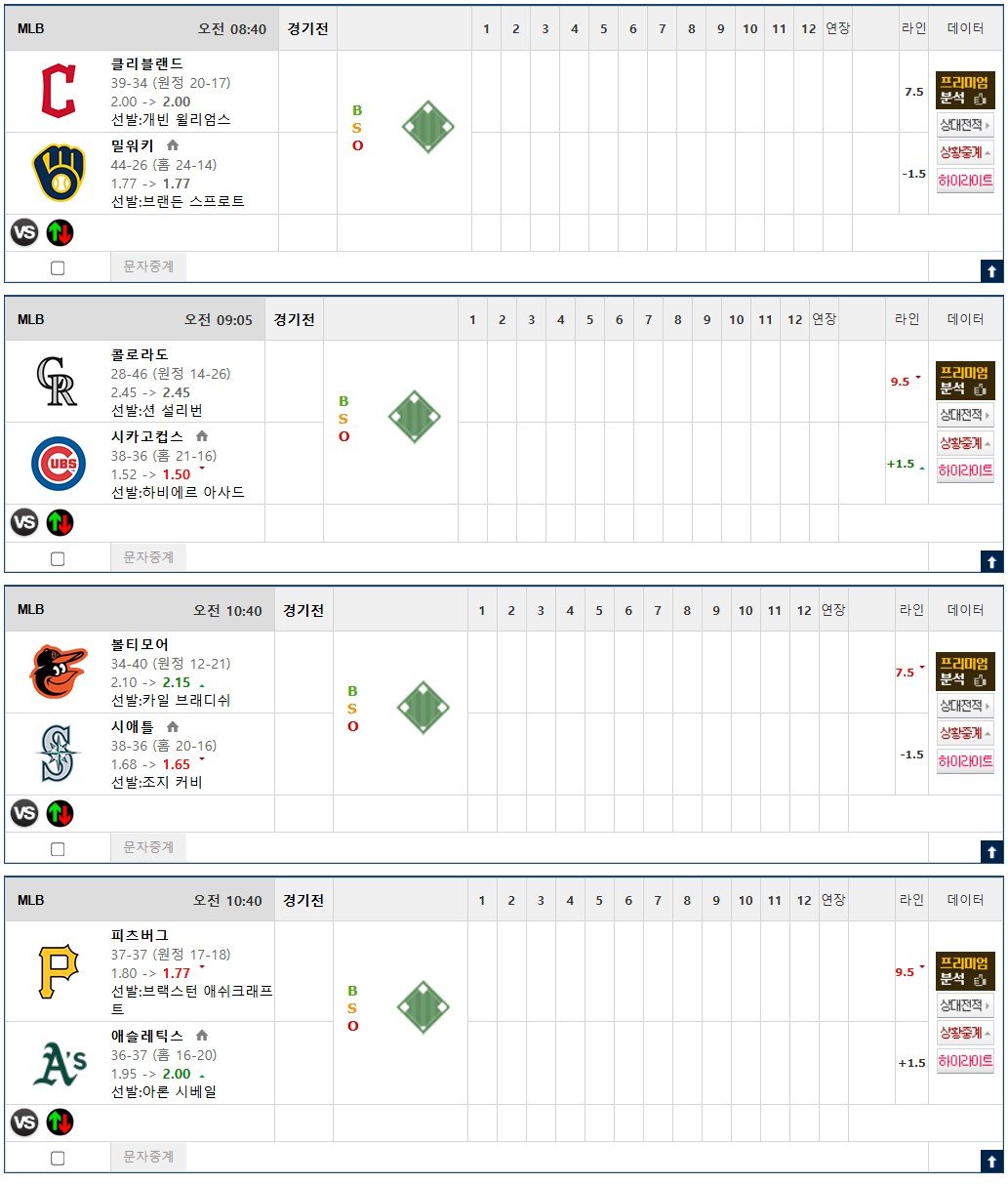Open text broadcast for Pittsburgh vs Athletics
1008x1184 pixels.
point(148,1157)
